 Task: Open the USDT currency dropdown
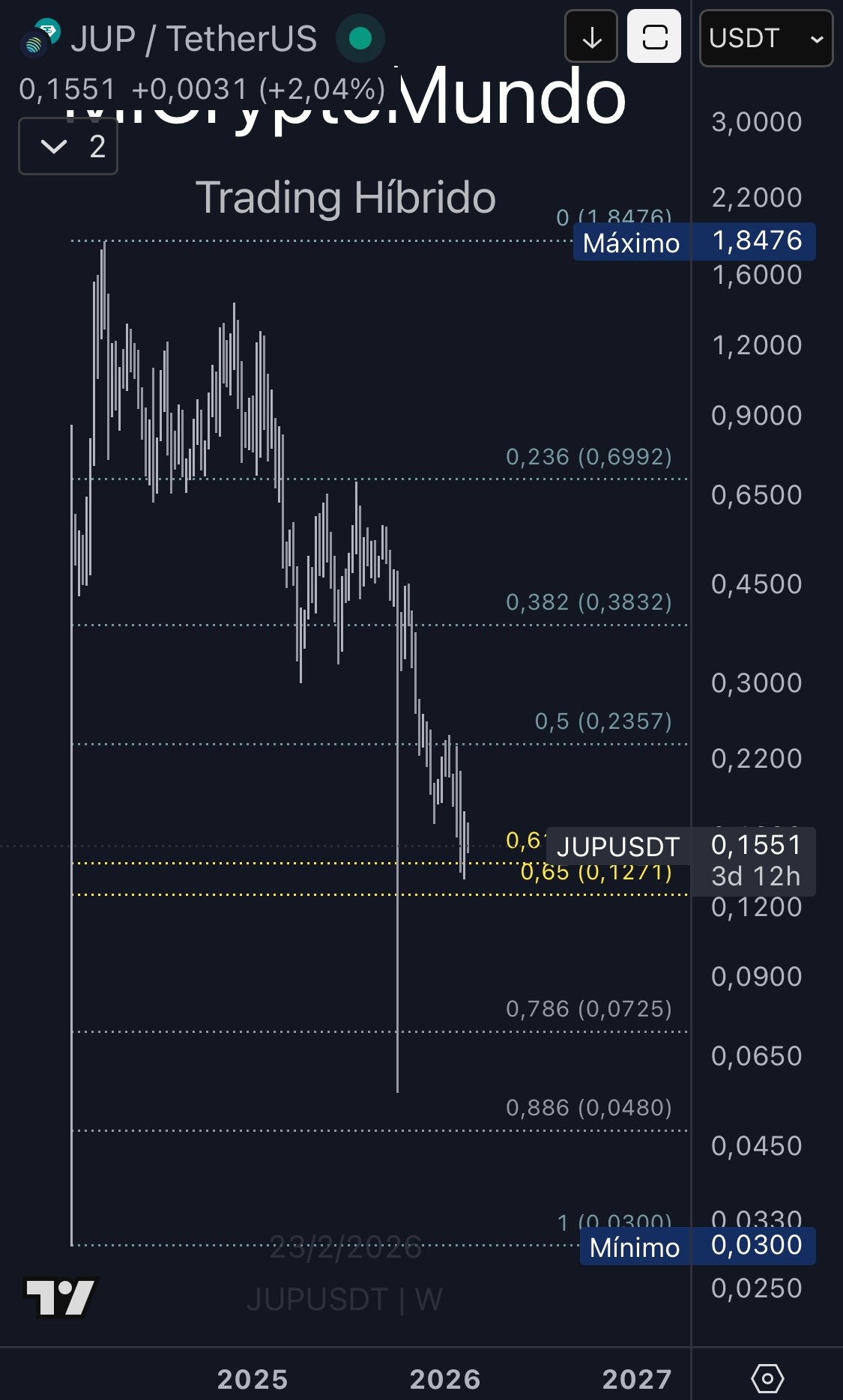(x=765, y=38)
